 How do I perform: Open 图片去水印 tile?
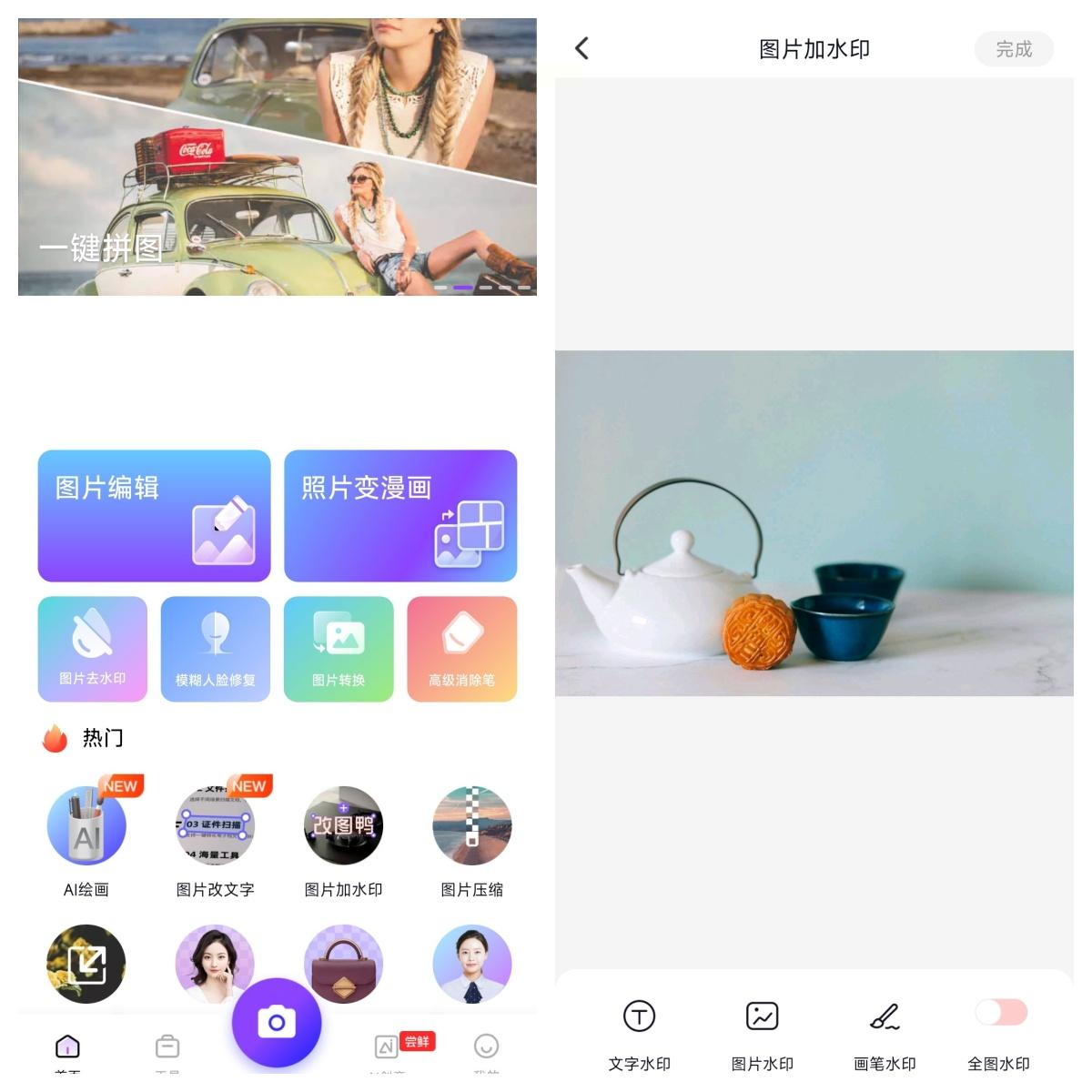(x=92, y=649)
